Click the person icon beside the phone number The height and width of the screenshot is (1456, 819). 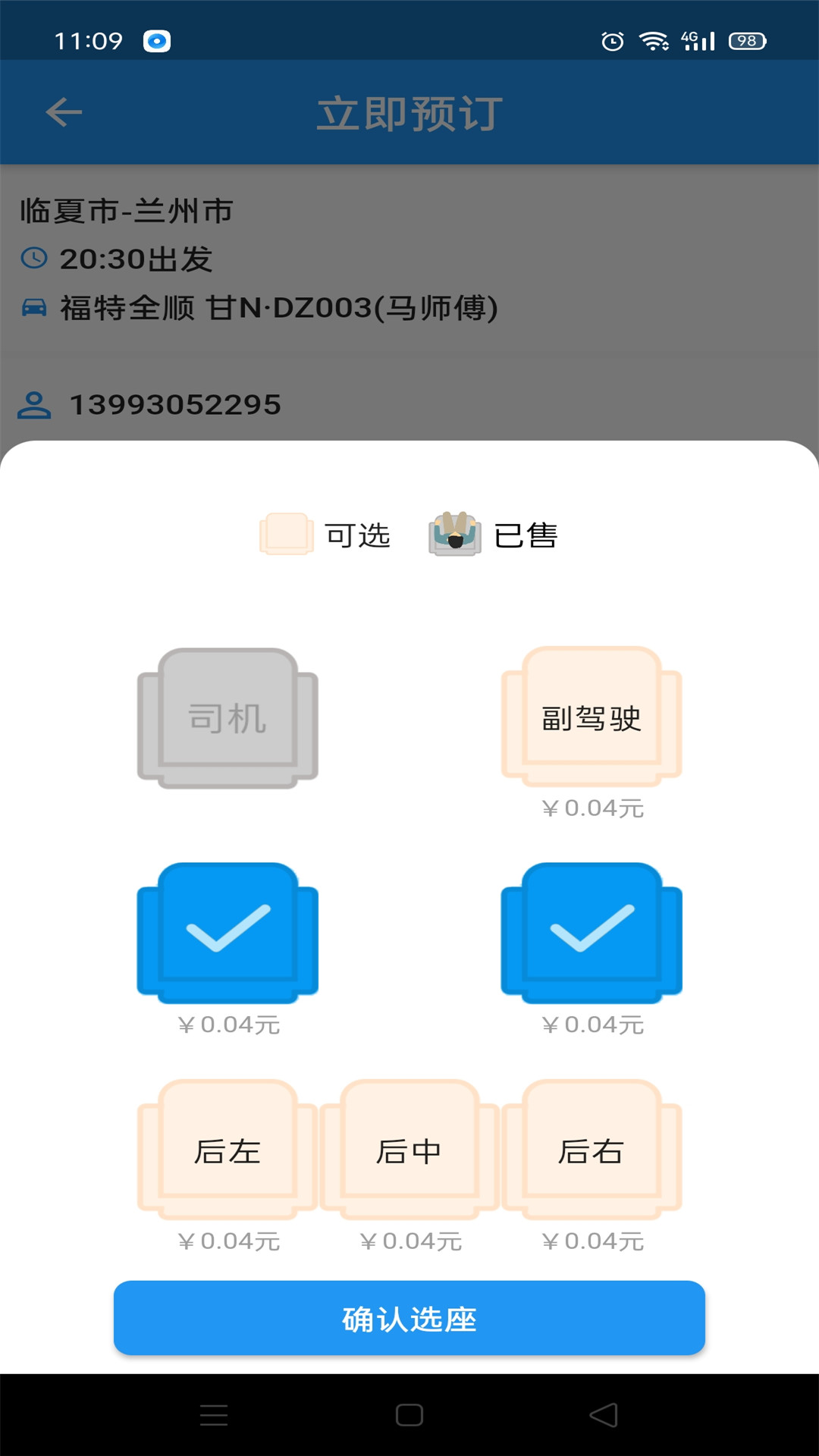click(x=34, y=404)
